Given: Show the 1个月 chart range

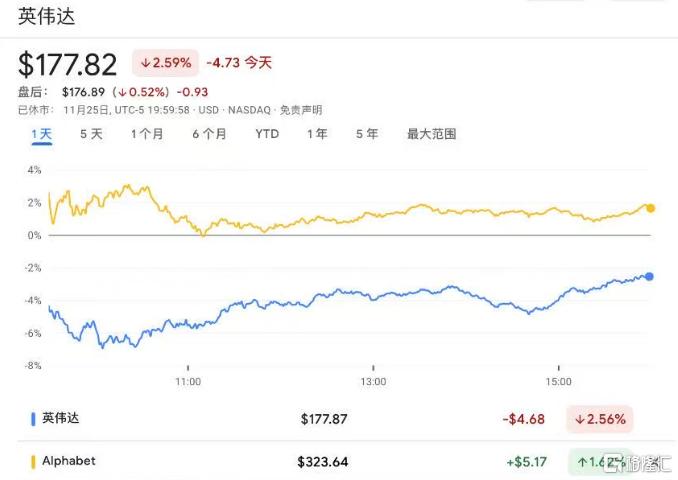Looking at the screenshot, I should tap(146, 133).
